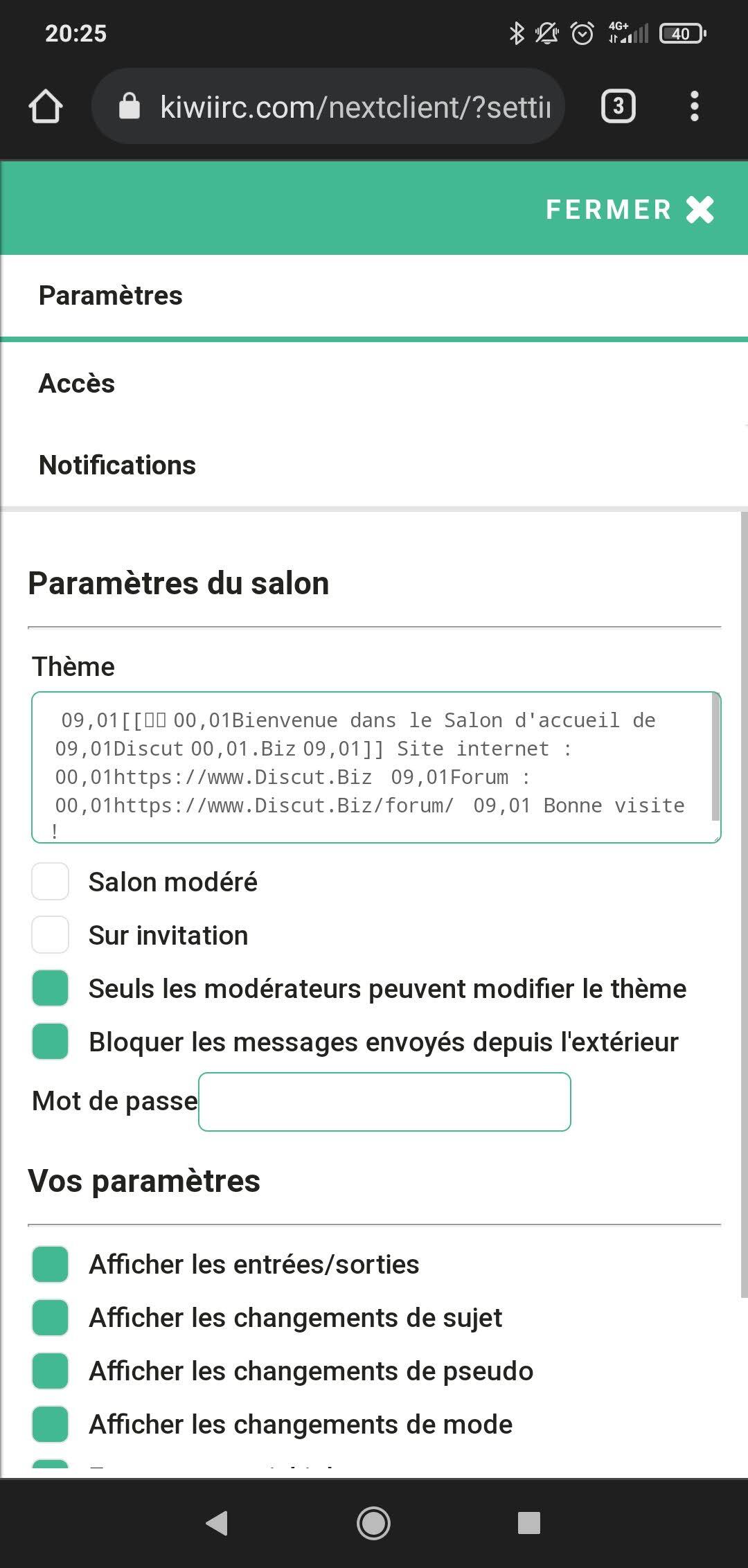The image size is (748, 1568).
Task: Toggle Afficher les changements de mode
Action: [x=51, y=1424]
